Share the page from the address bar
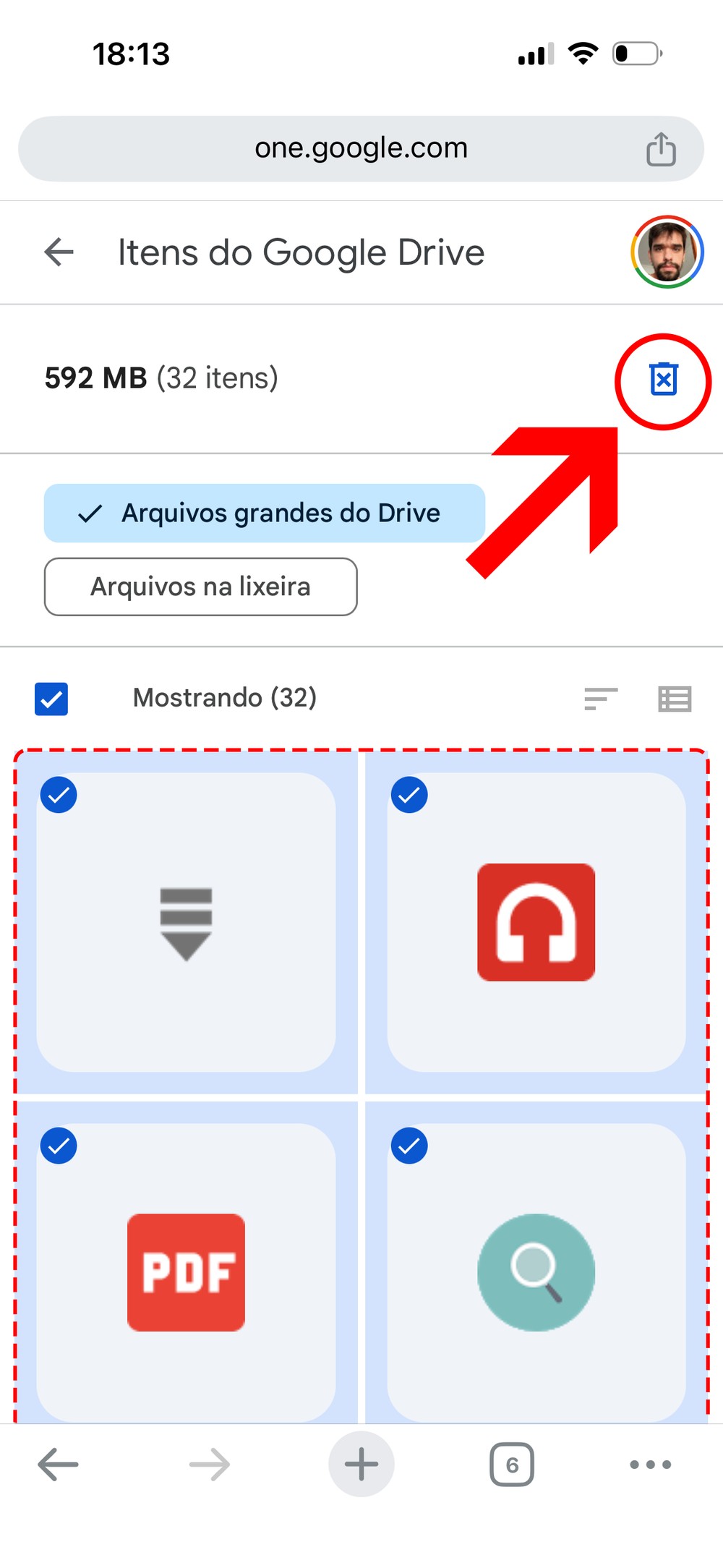This screenshot has width=723, height=1568. click(660, 149)
